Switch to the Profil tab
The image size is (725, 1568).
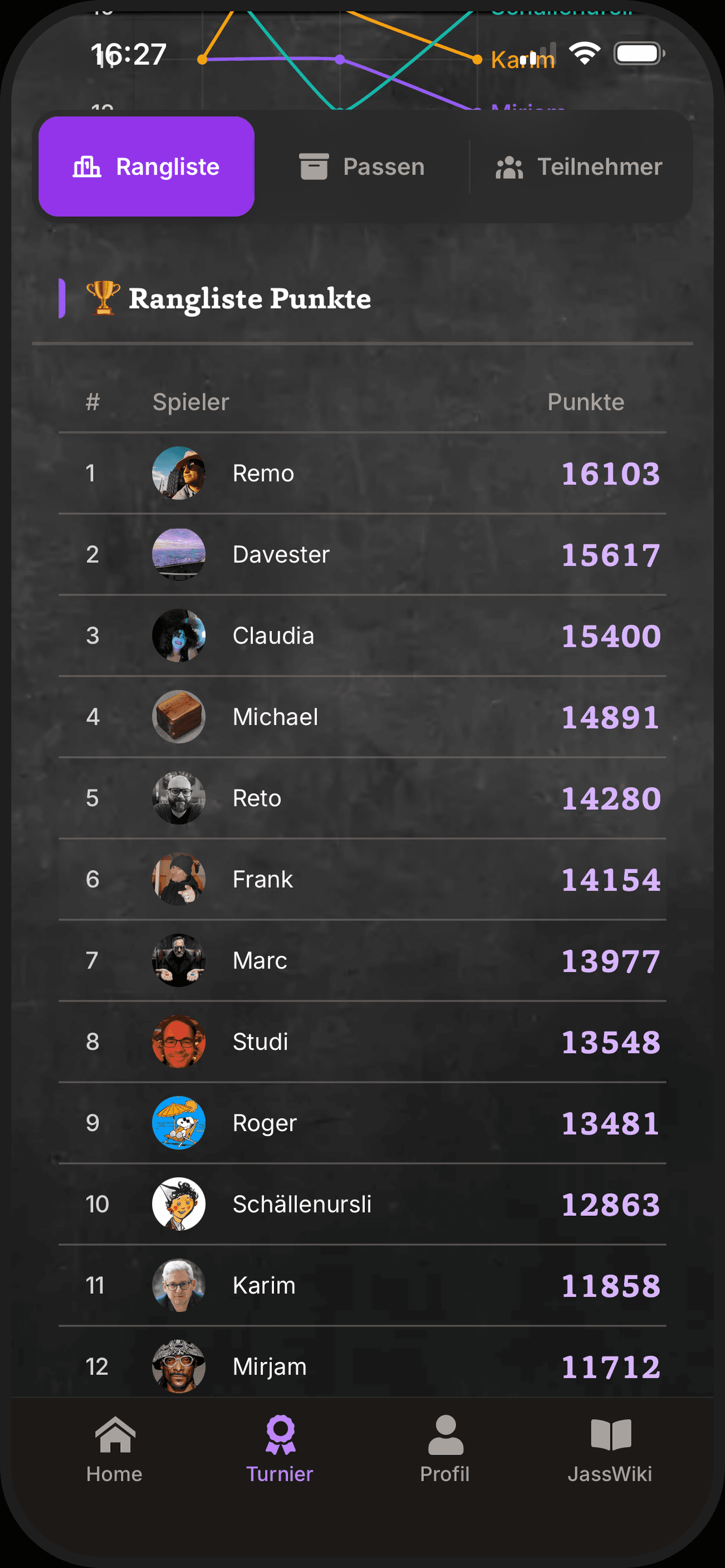445,1450
